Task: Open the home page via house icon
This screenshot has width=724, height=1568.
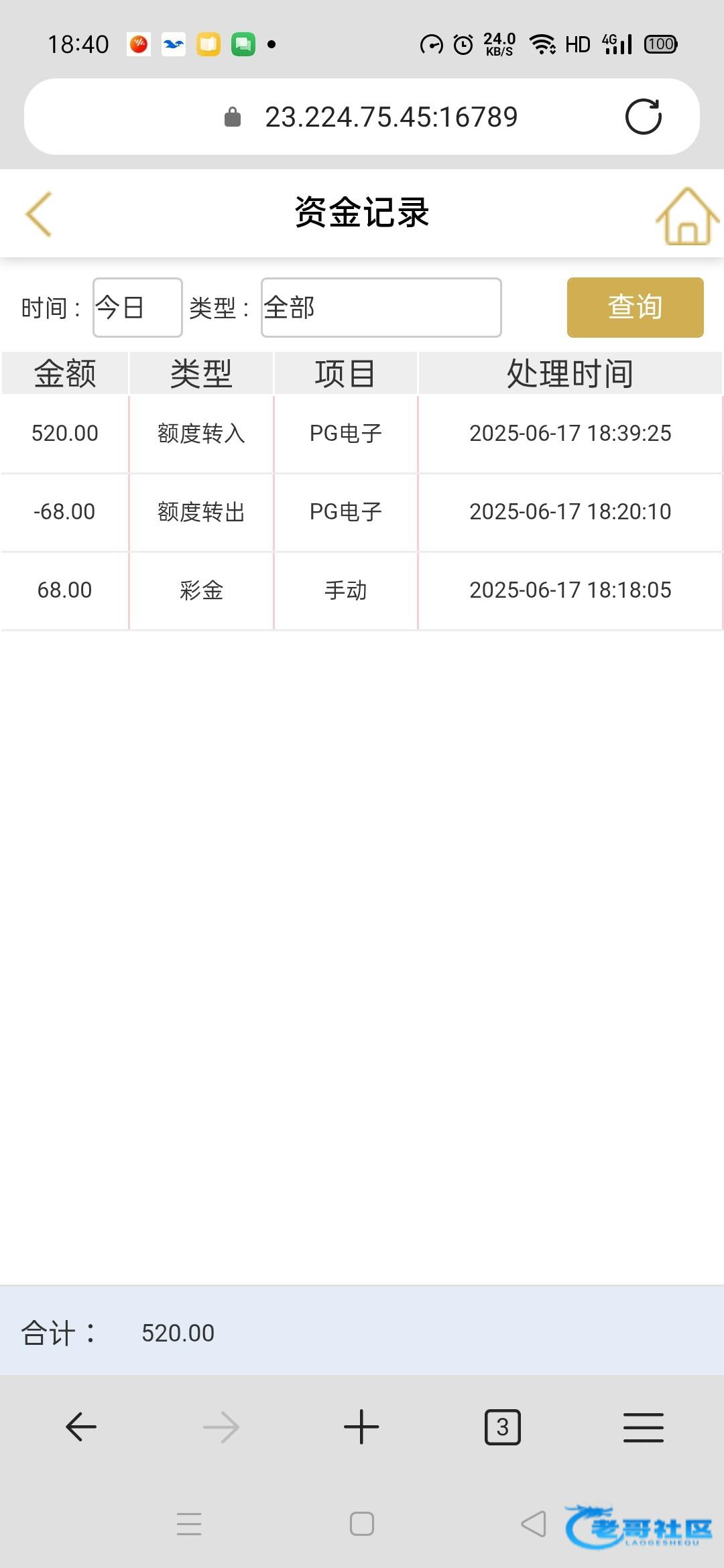Action: click(688, 216)
